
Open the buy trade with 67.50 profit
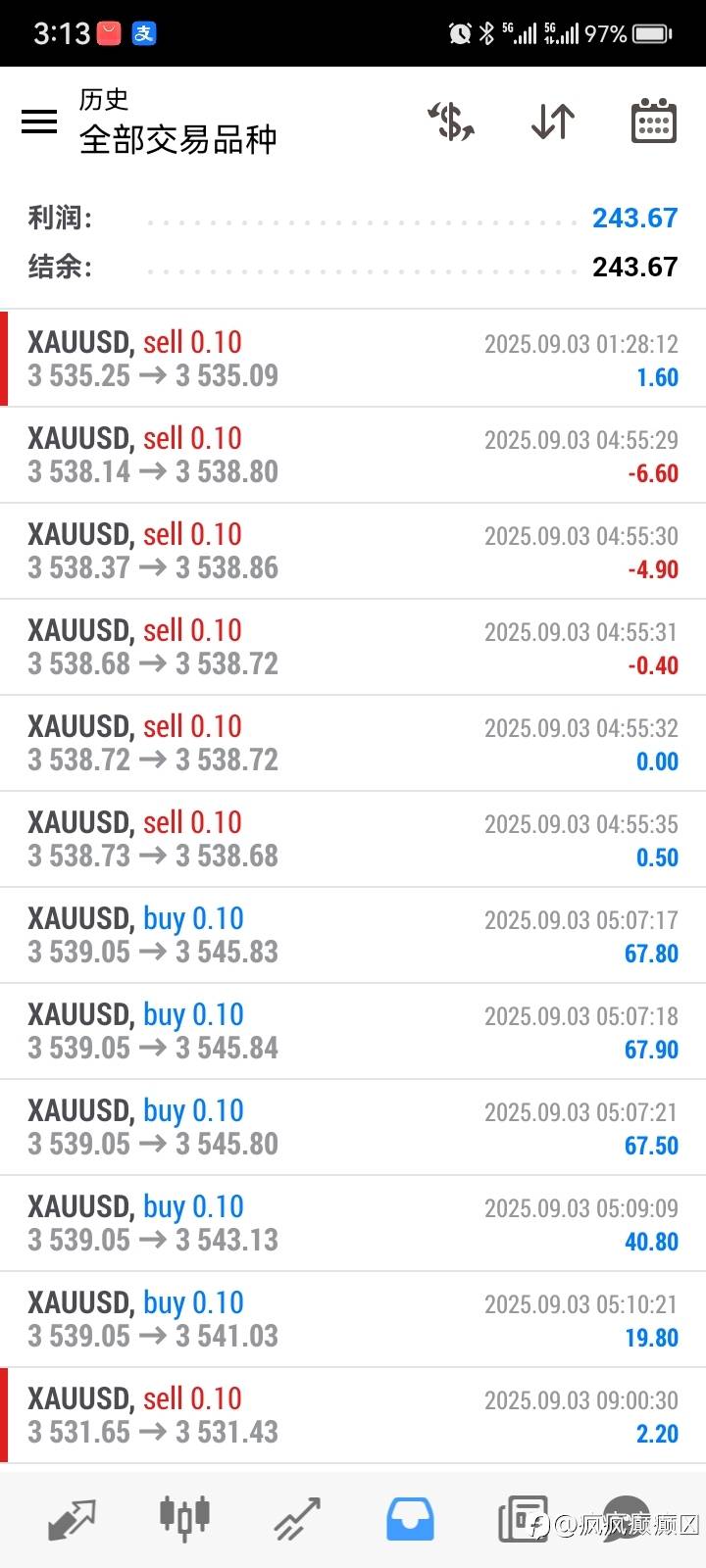(353, 1127)
